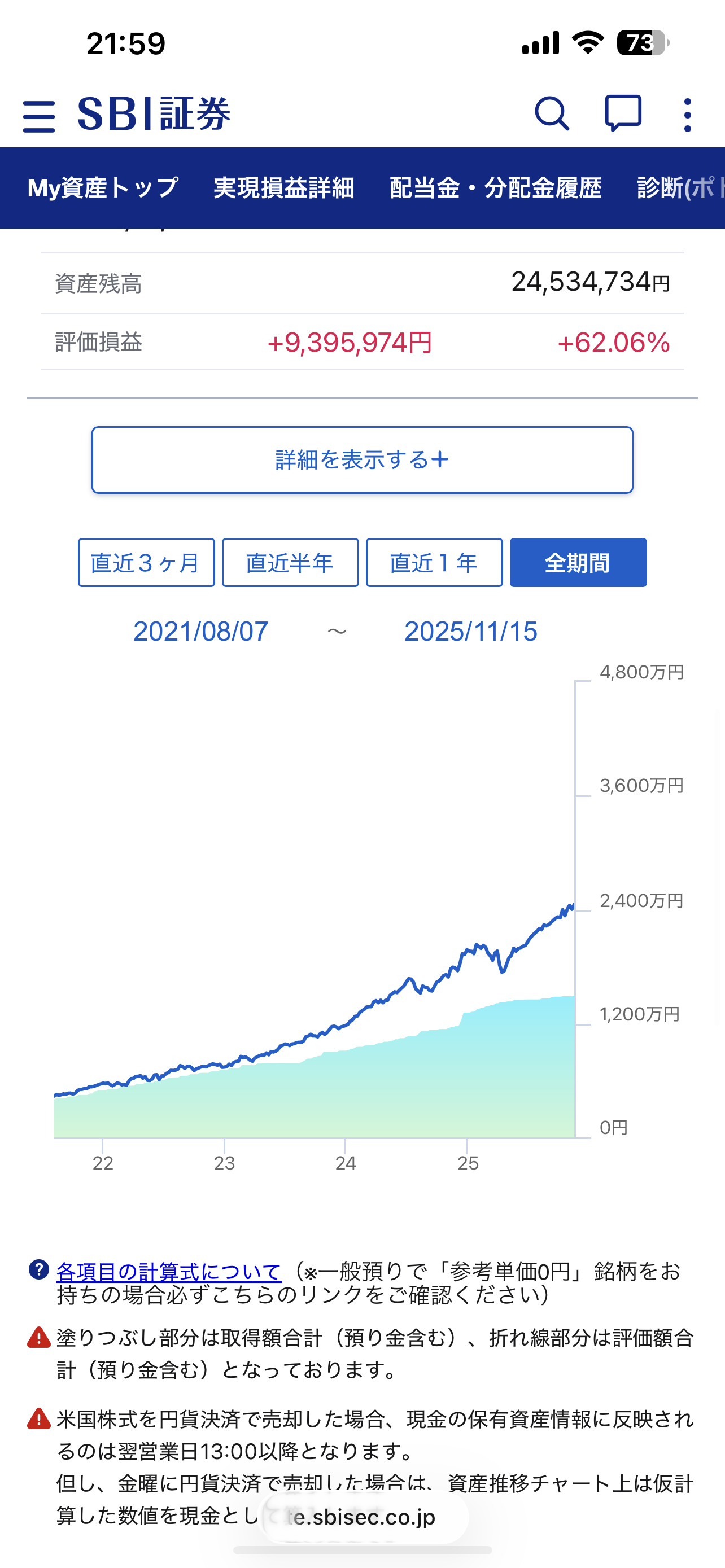This screenshot has width=725, height=1568.
Task: Expand details with 詳細を表示する
Action: point(362,460)
